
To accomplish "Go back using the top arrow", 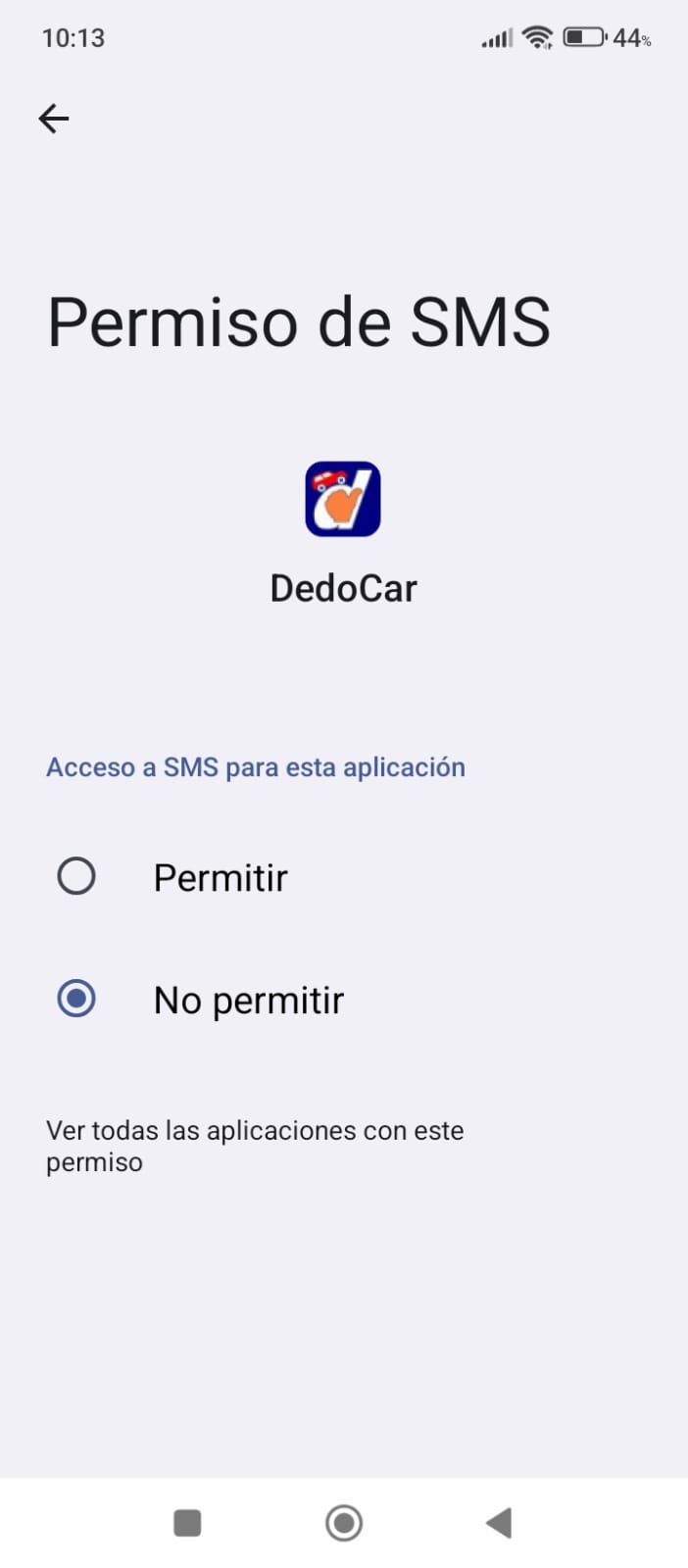I will click(x=54, y=119).
